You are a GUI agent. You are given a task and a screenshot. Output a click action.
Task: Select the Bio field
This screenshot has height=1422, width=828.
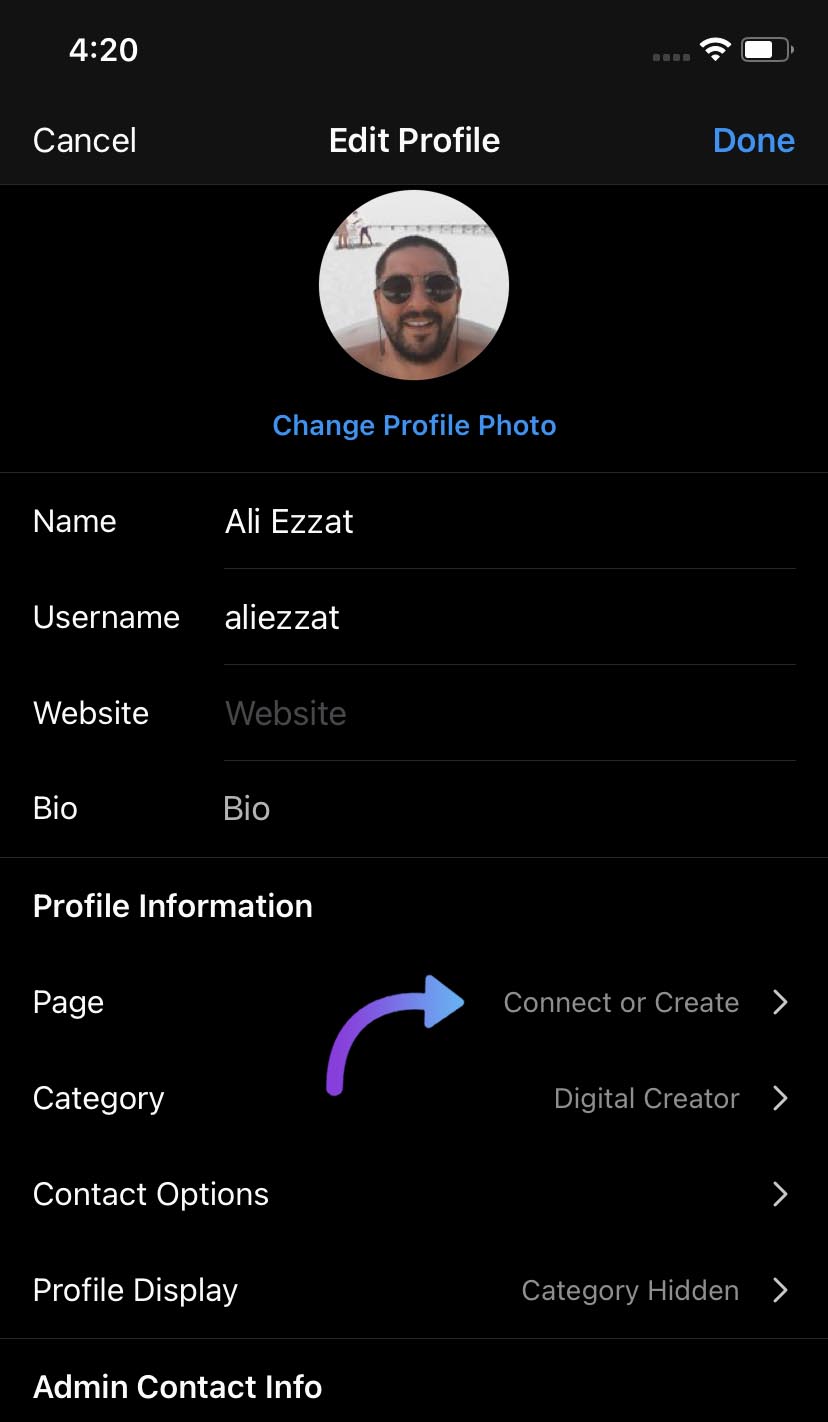click(510, 808)
